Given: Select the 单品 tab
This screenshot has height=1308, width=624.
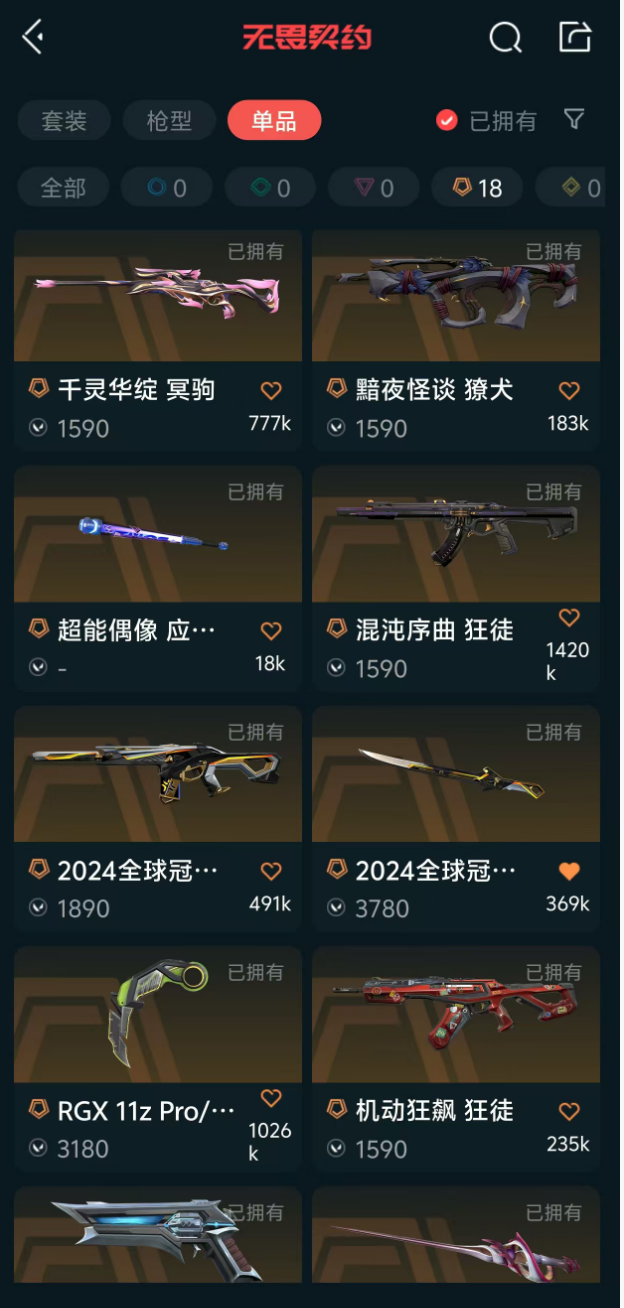Looking at the screenshot, I should pyautogui.click(x=274, y=121).
